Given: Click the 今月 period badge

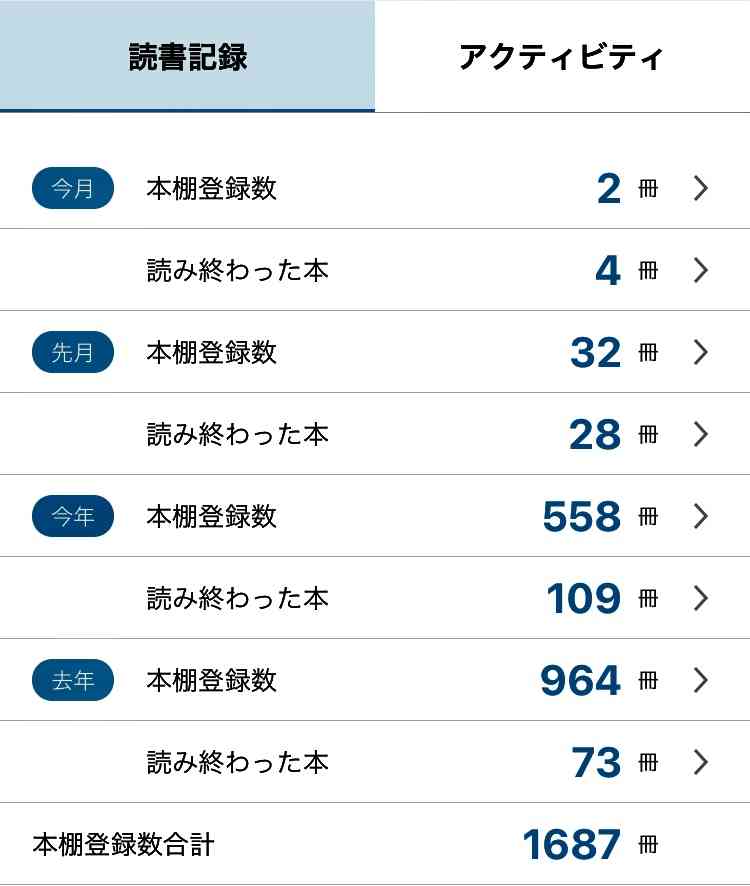Looking at the screenshot, I should (x=72, y=188).
